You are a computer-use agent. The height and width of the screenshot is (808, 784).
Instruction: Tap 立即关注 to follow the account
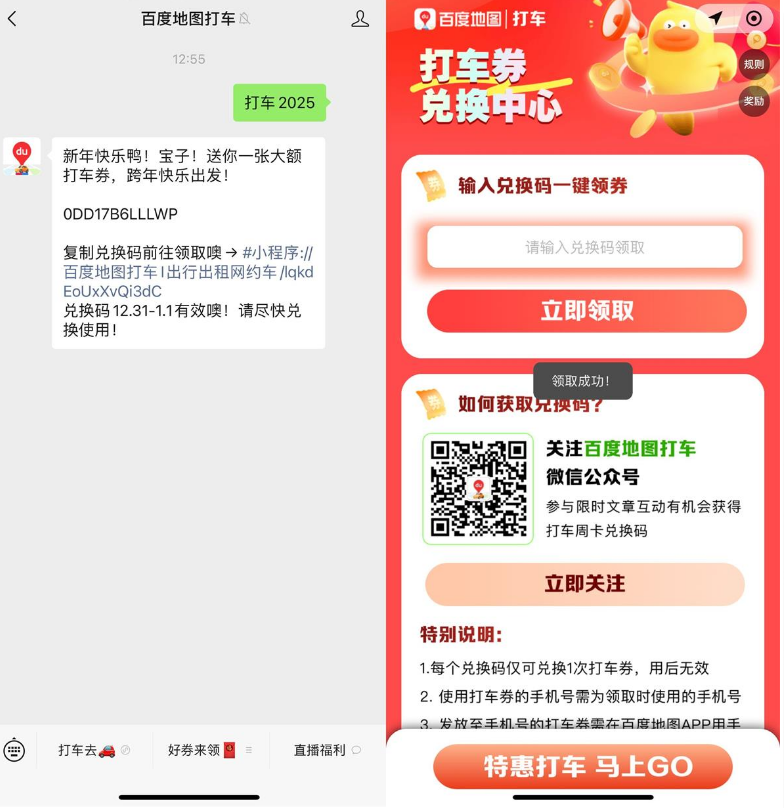pyautogui.click(x=585, y=584)
